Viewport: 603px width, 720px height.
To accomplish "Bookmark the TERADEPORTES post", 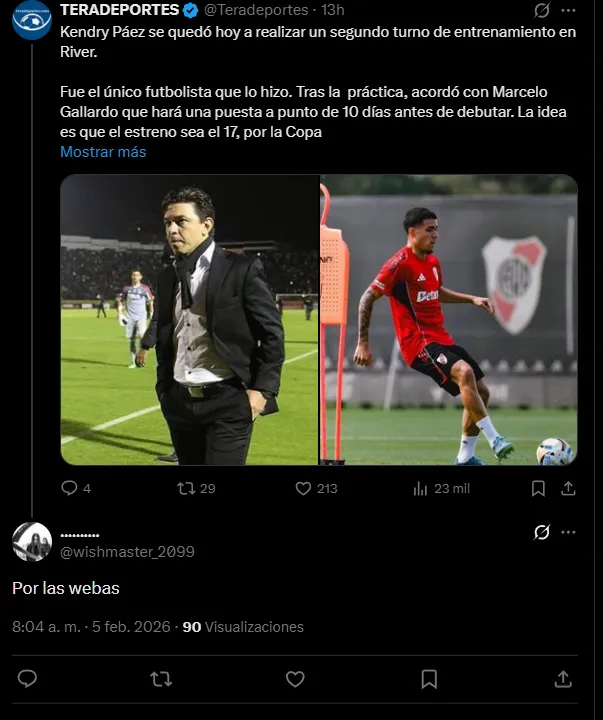I will (x=538, y=488).
